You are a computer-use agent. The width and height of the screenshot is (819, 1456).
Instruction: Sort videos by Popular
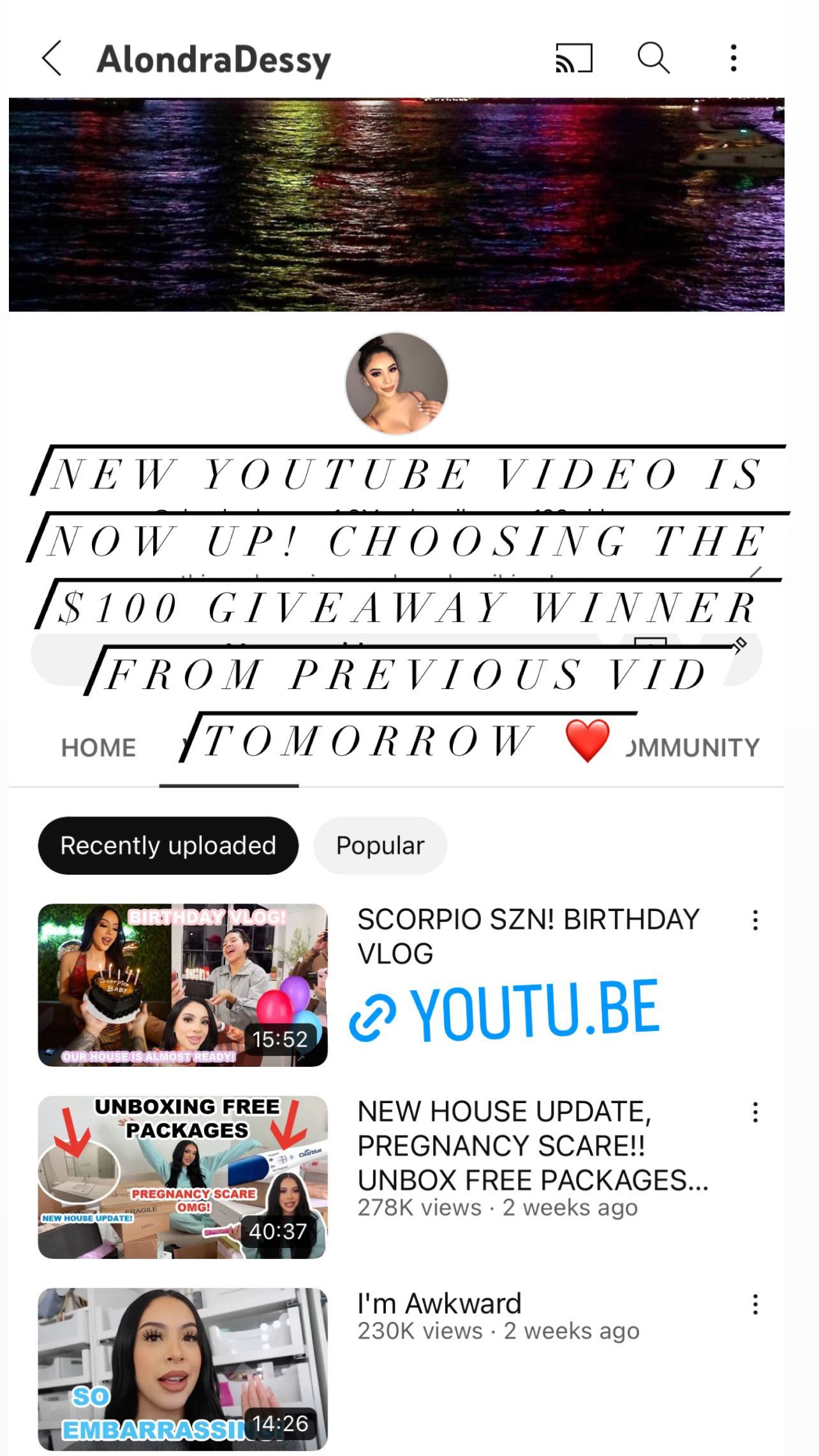[380, 845]
